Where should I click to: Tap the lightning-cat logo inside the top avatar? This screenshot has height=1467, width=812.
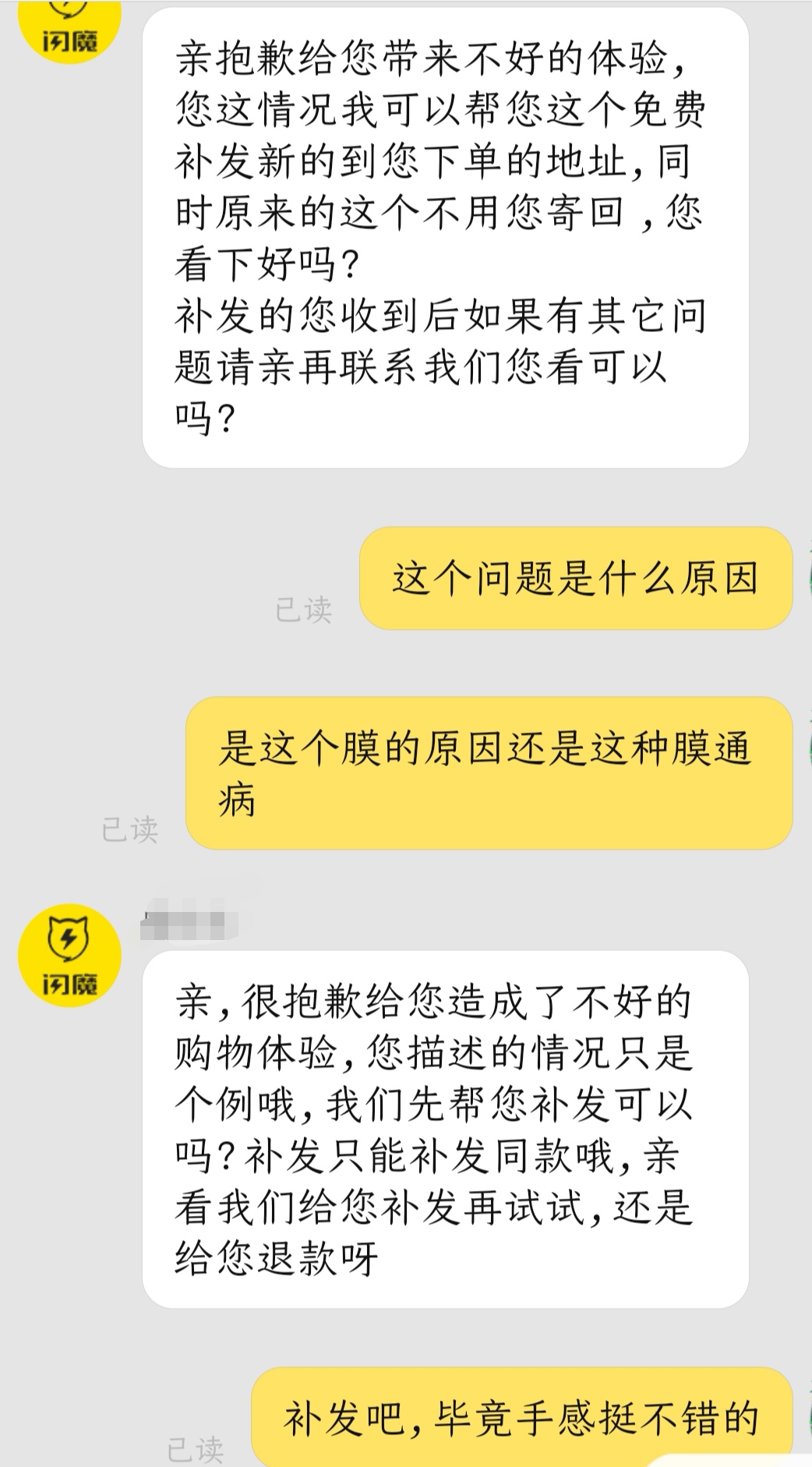click(70, 9)
